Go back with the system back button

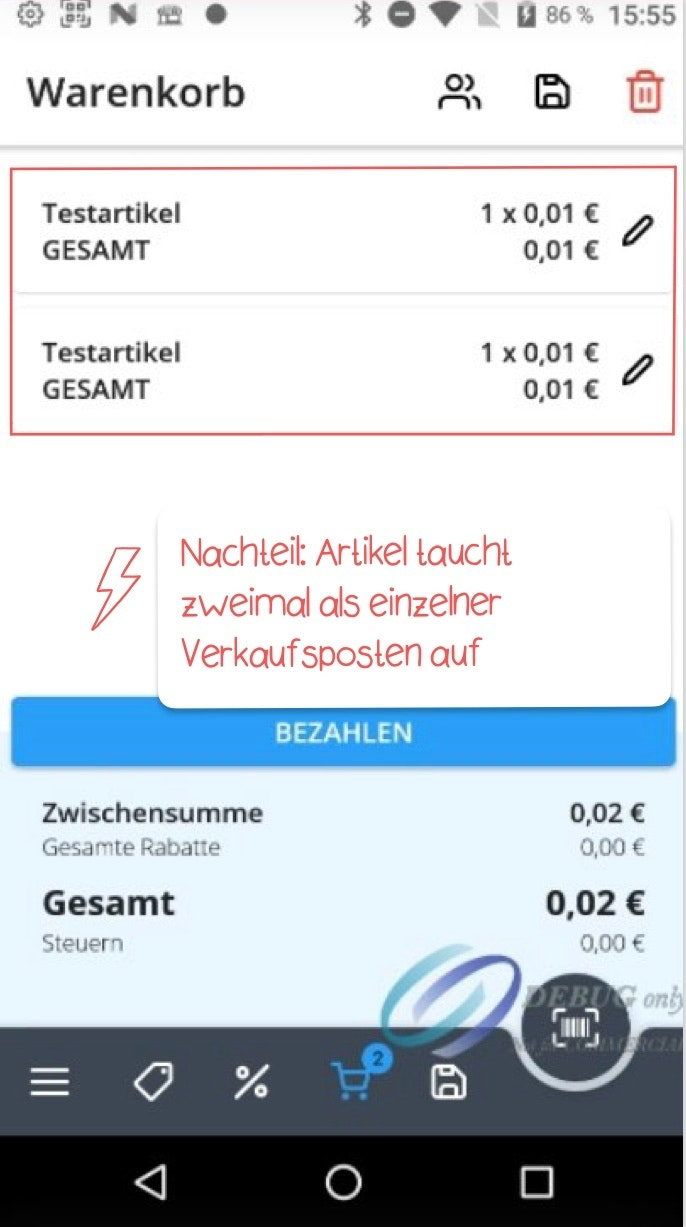(150, 1182)
